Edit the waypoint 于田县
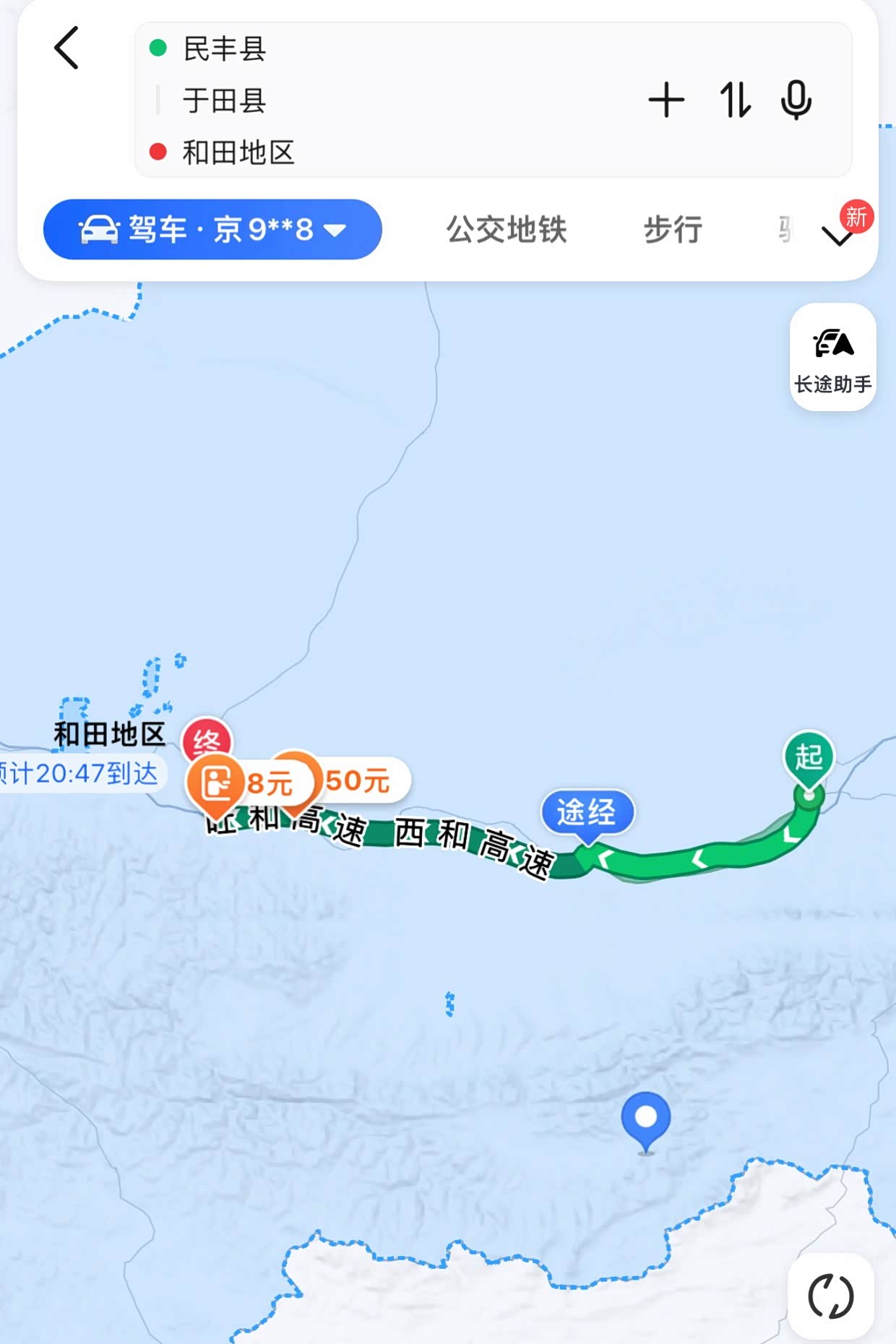 [x=224, y=100]
